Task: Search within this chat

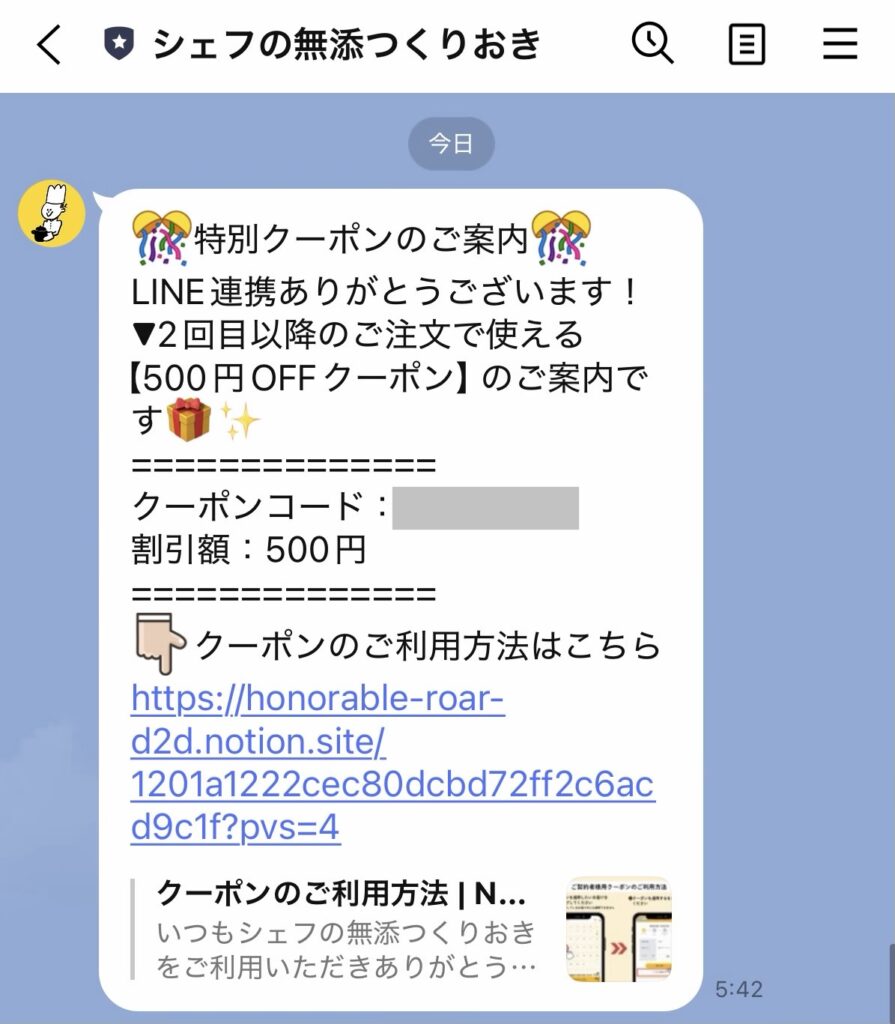Action: coord(653,45)
